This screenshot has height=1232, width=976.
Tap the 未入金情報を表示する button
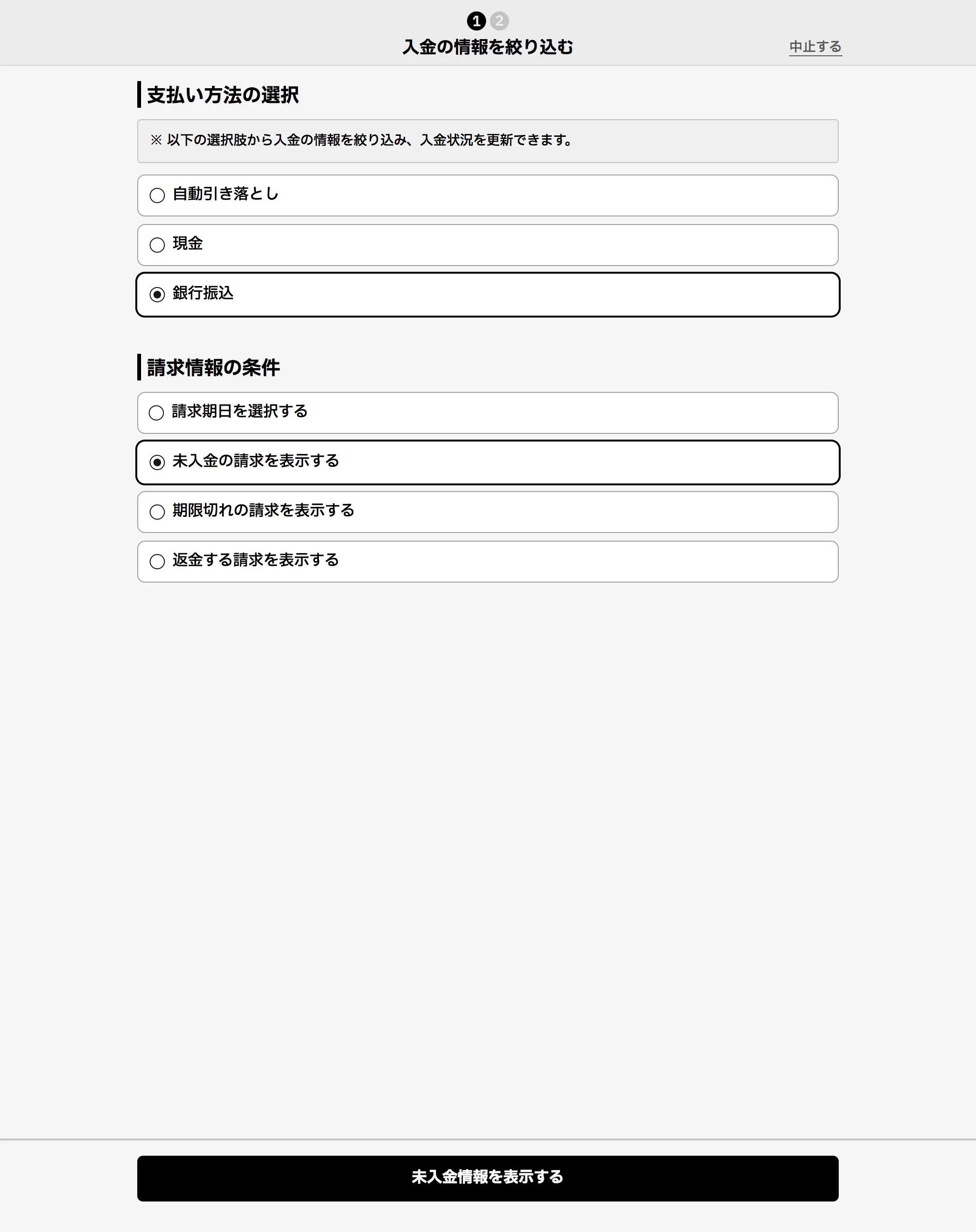[x=487, y=1178]
